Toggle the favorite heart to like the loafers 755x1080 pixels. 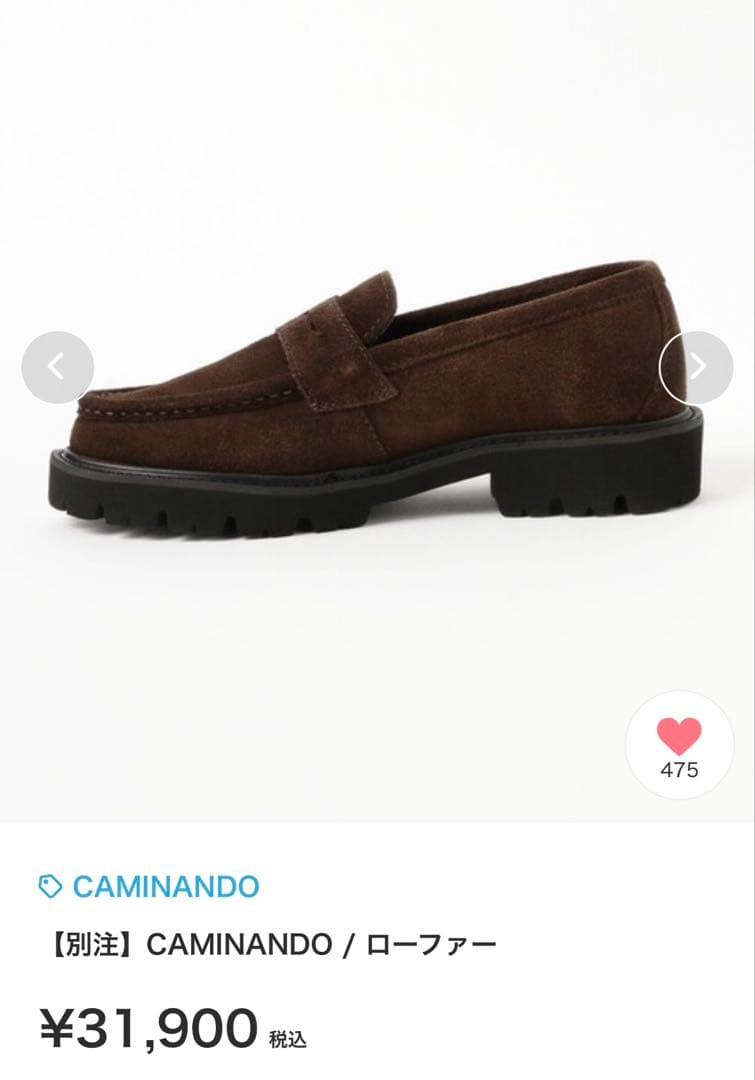(678, 736)
